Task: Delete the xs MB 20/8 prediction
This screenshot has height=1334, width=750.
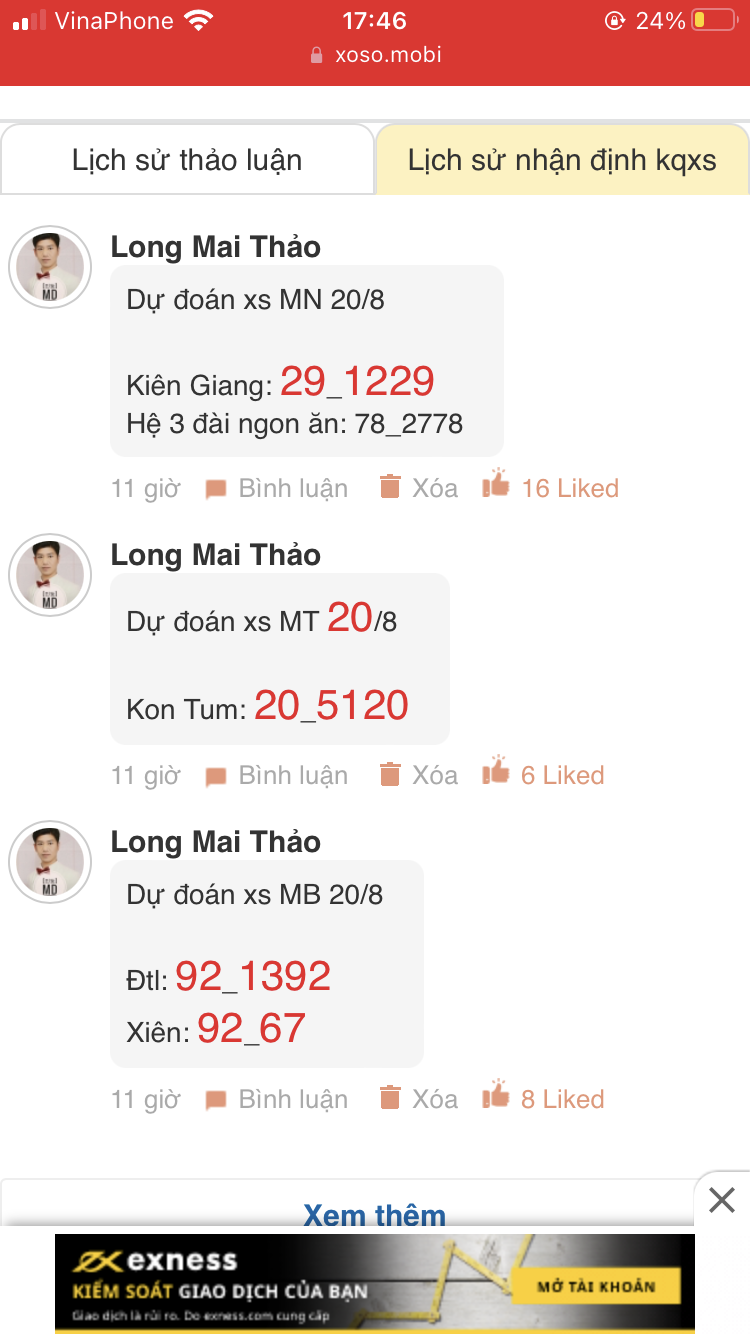Action: [419, 1099]
